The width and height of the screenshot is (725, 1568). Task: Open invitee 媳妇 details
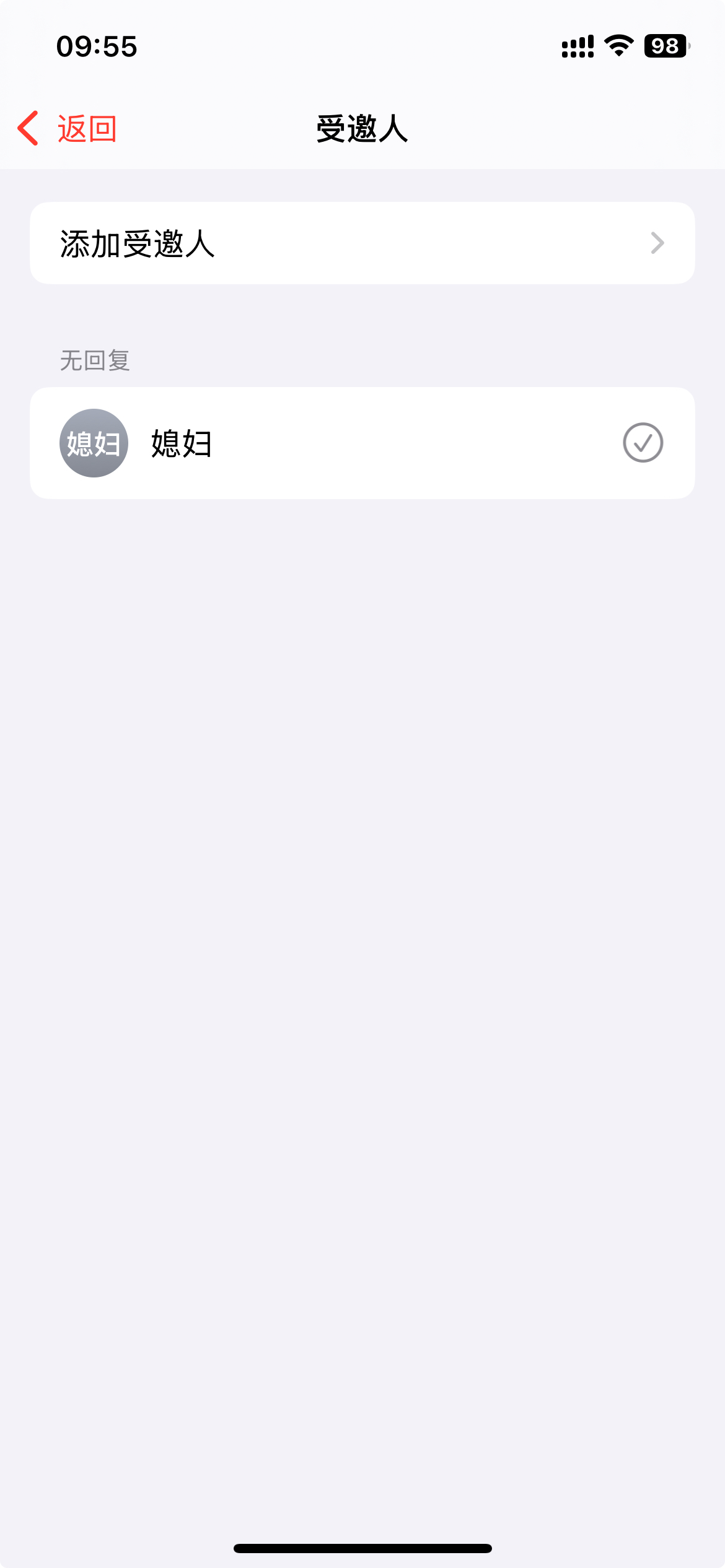[x=362, y=443]
